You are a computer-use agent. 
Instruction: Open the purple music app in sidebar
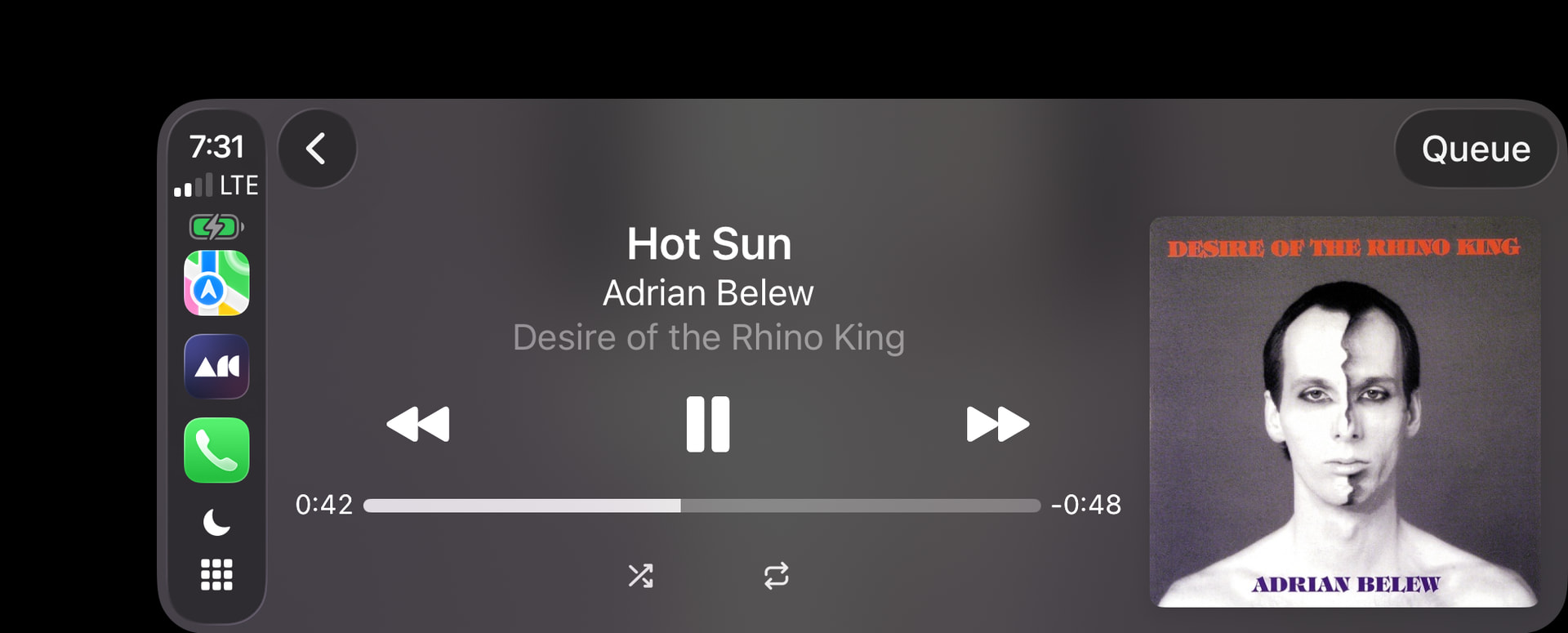click(x=216, y=367)
